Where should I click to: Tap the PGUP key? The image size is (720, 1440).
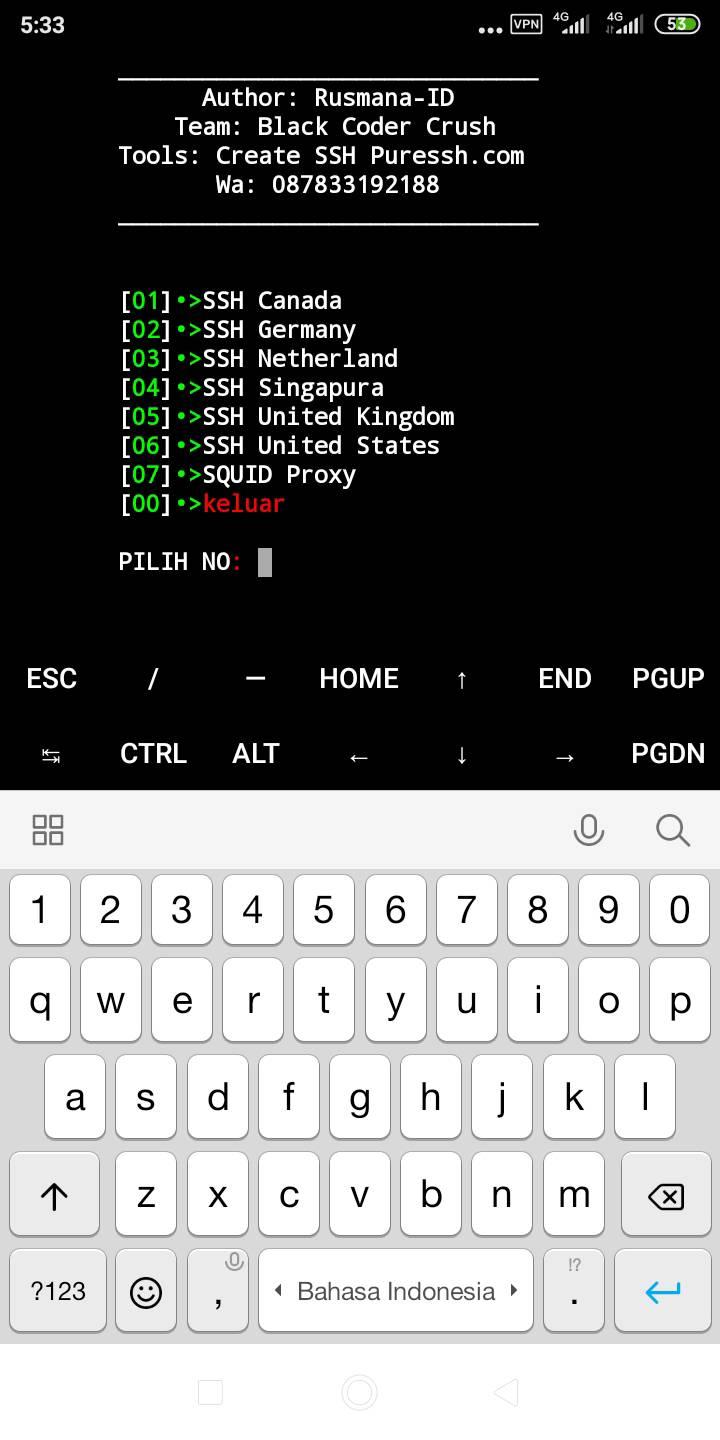[x=668, y=678]
